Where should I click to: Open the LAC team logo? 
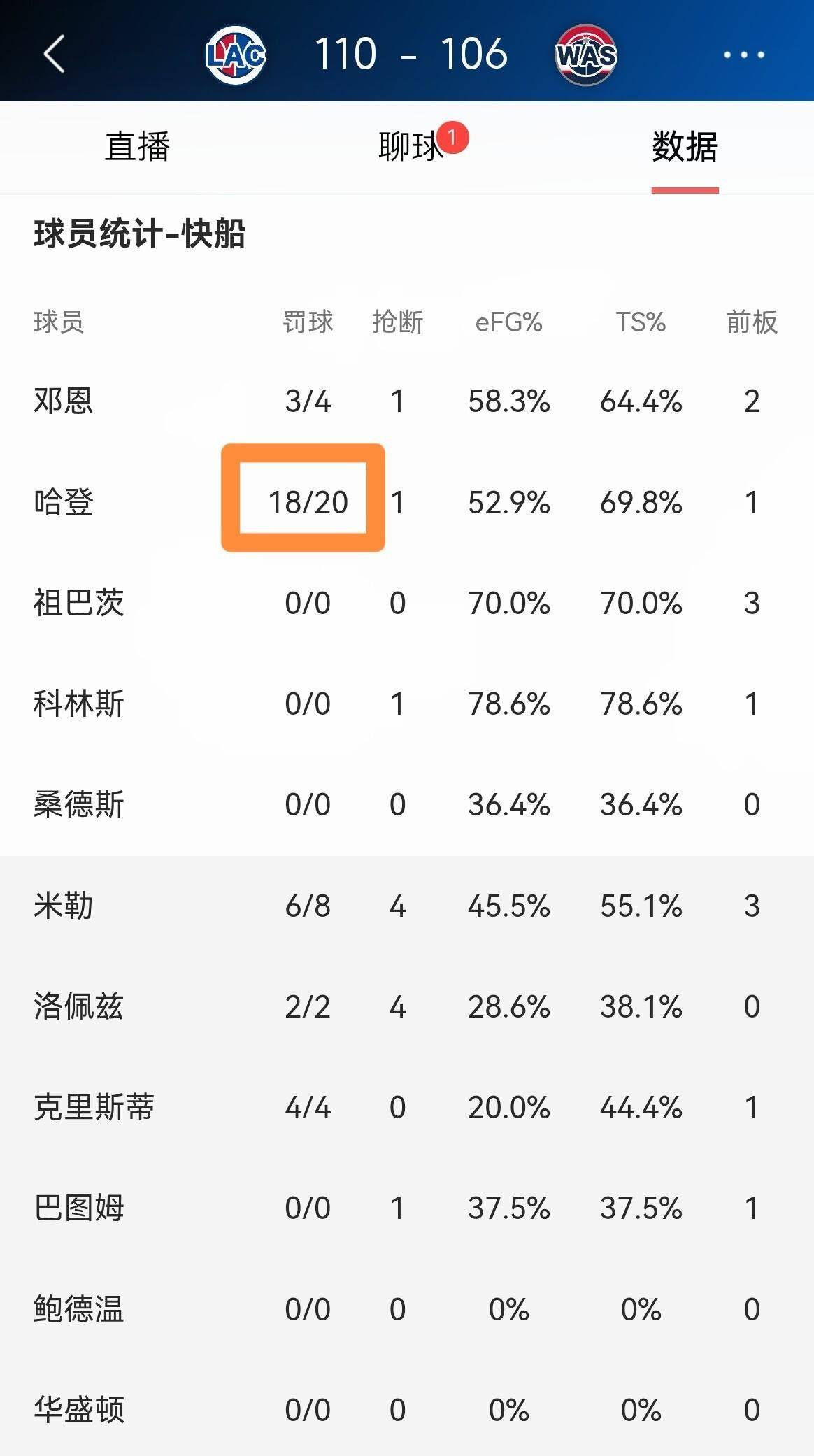pos(236,55)
